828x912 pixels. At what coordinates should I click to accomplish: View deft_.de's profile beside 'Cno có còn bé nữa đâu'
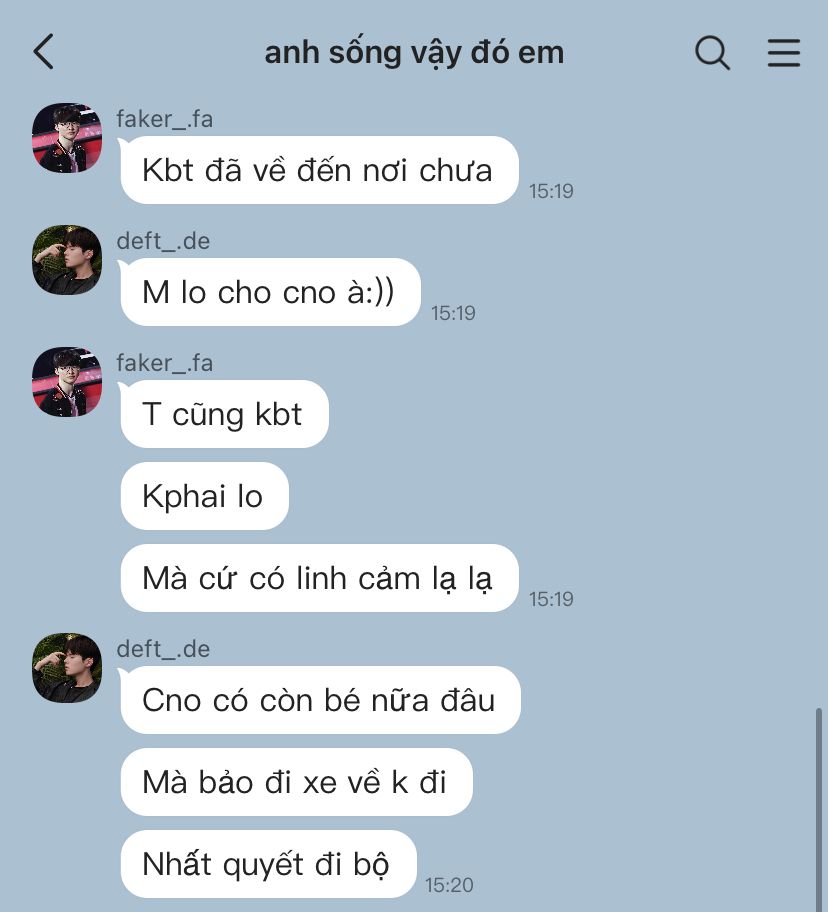(67, 668)
